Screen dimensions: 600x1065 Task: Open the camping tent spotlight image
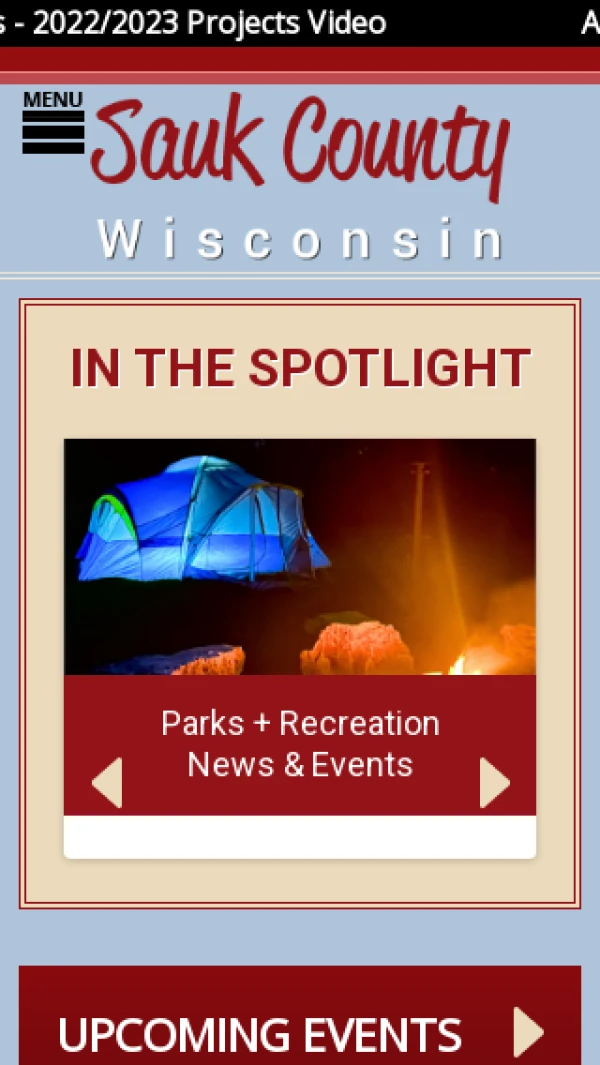tap(300, 556)
